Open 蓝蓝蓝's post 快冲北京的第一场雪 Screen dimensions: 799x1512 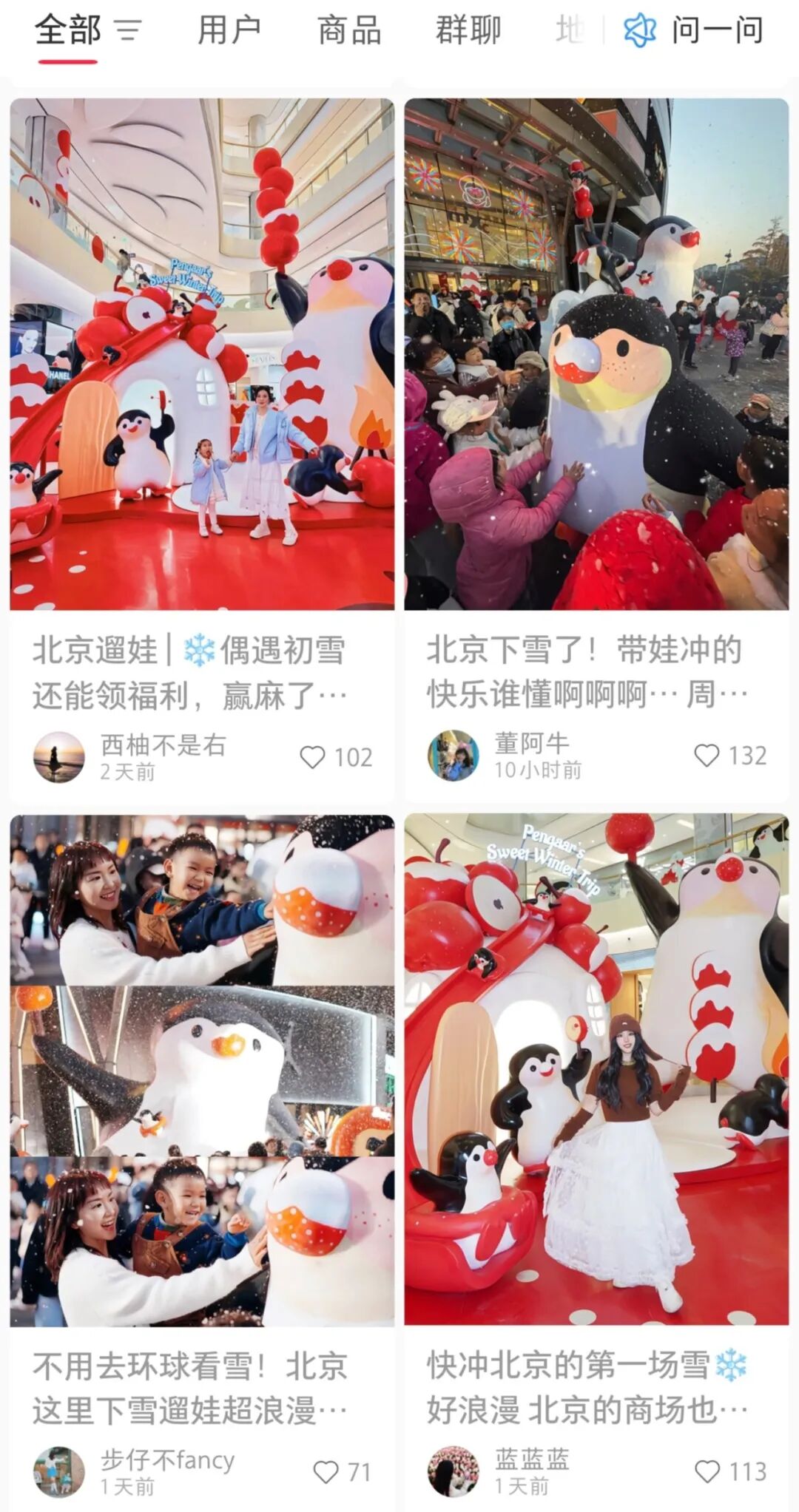[x=596, y=1072]
